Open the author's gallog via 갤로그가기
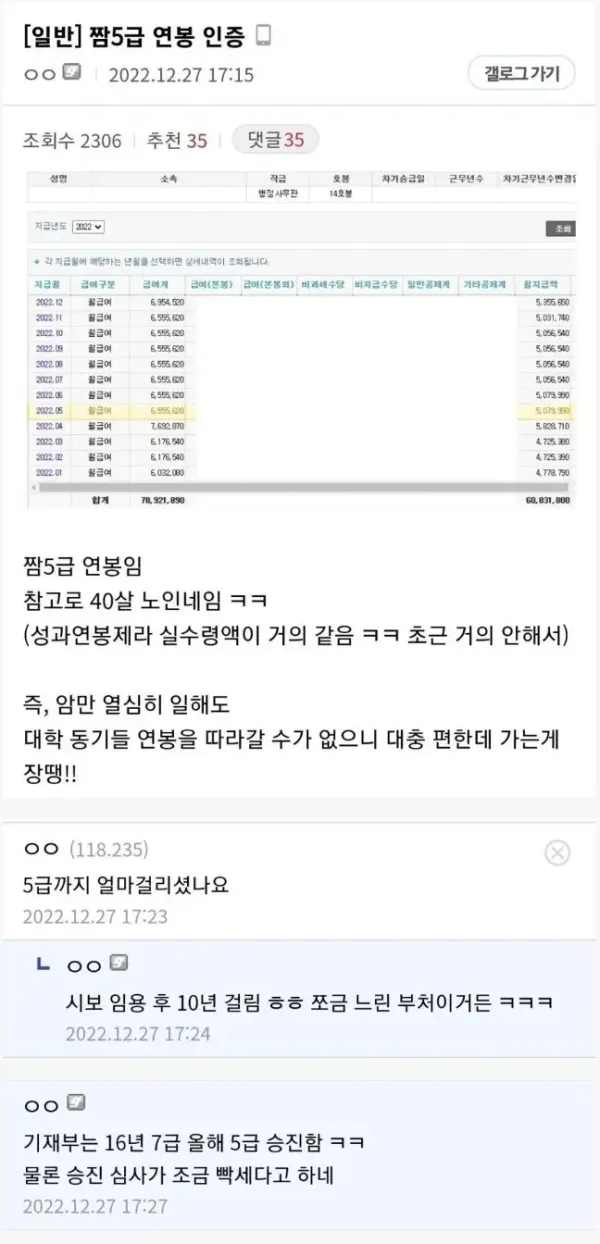The height and width of the screenshot is (1244, 600). point(521,73)
